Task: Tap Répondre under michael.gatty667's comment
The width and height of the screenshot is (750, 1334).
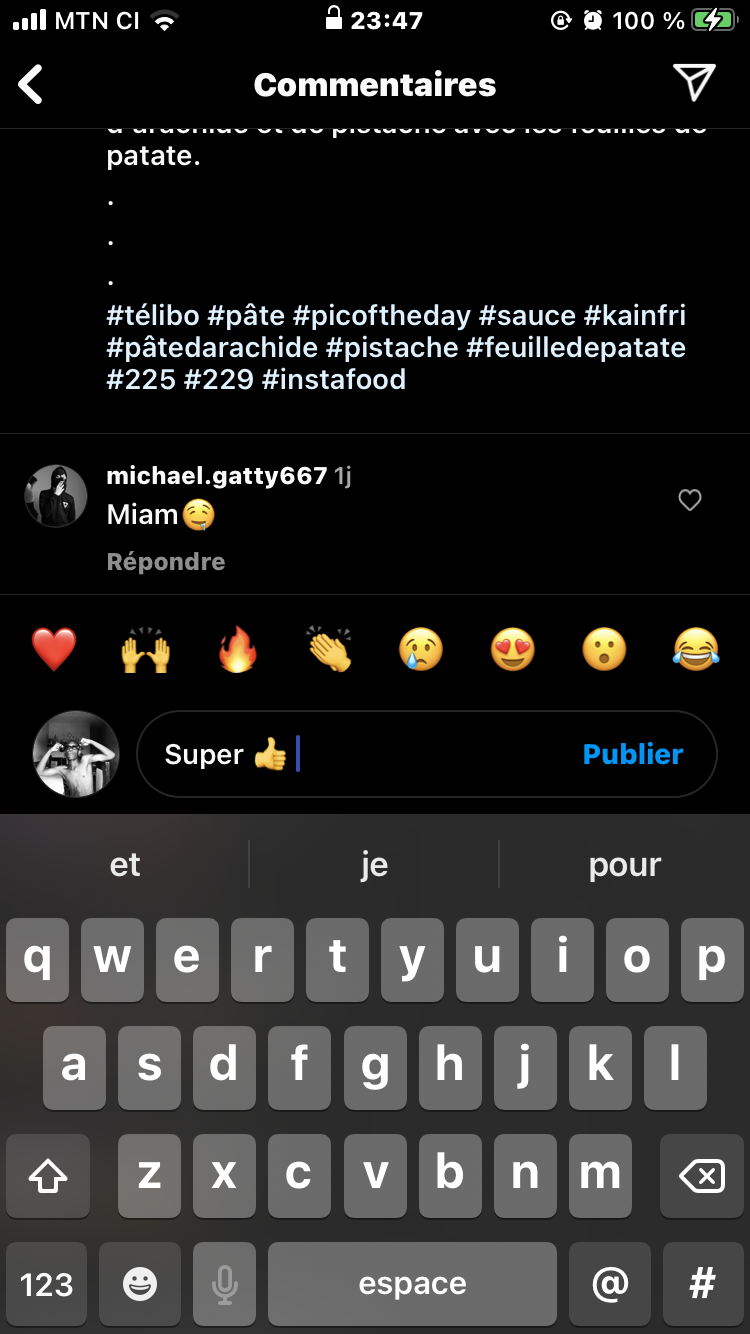Action: [x=166, y=562]
